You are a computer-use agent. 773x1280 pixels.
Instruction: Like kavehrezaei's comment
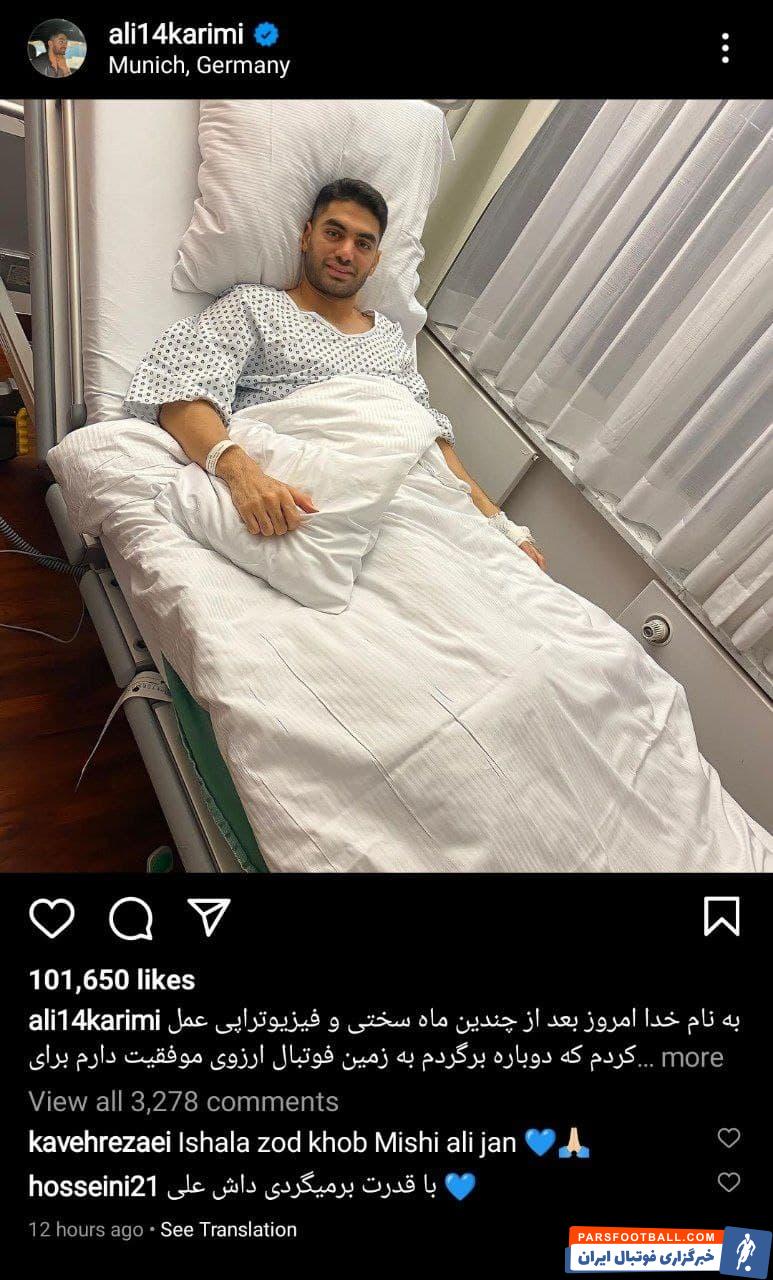[729, 1138]
